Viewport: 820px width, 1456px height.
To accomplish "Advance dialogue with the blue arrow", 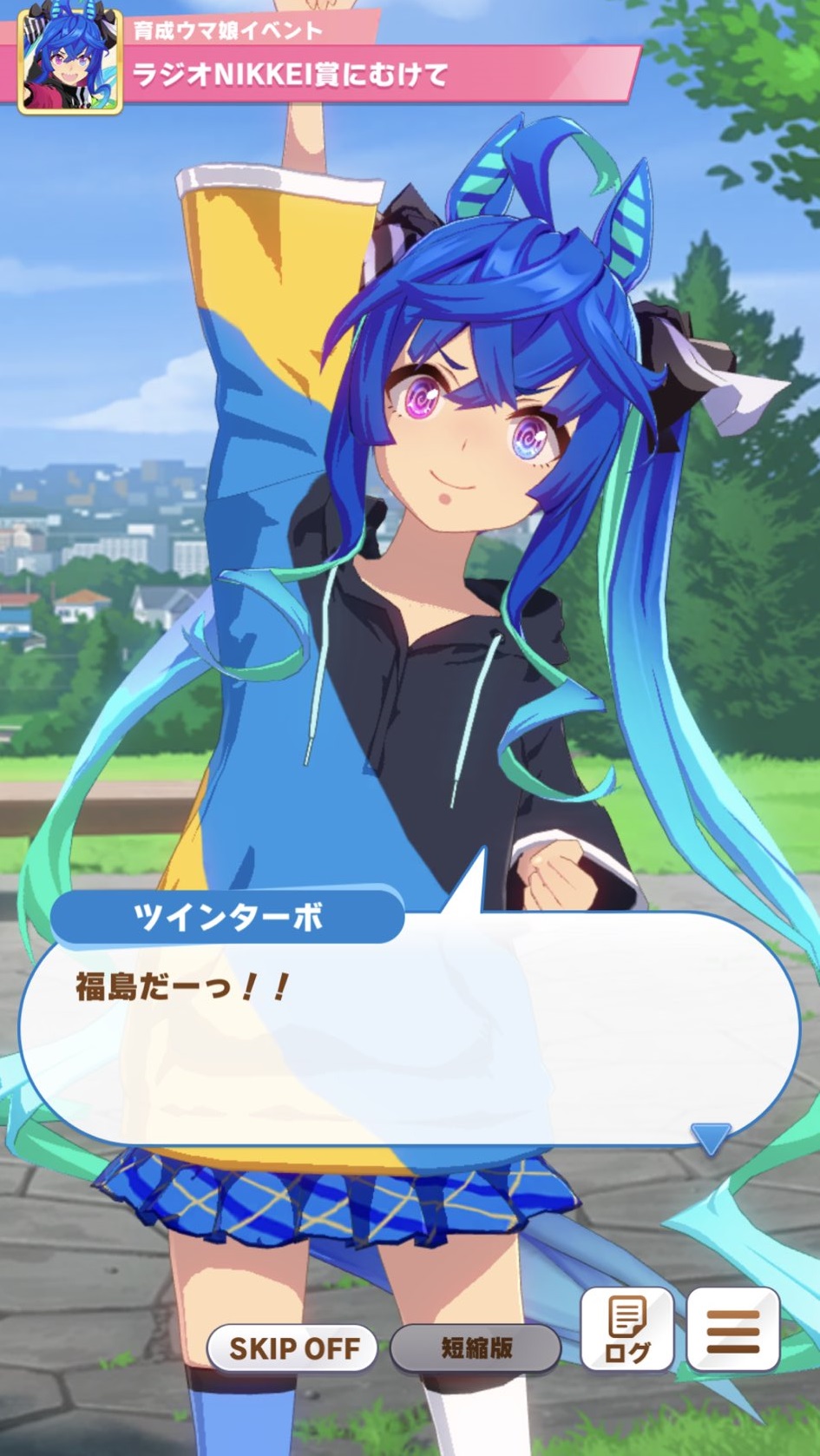I will [x=711, y=1137].
